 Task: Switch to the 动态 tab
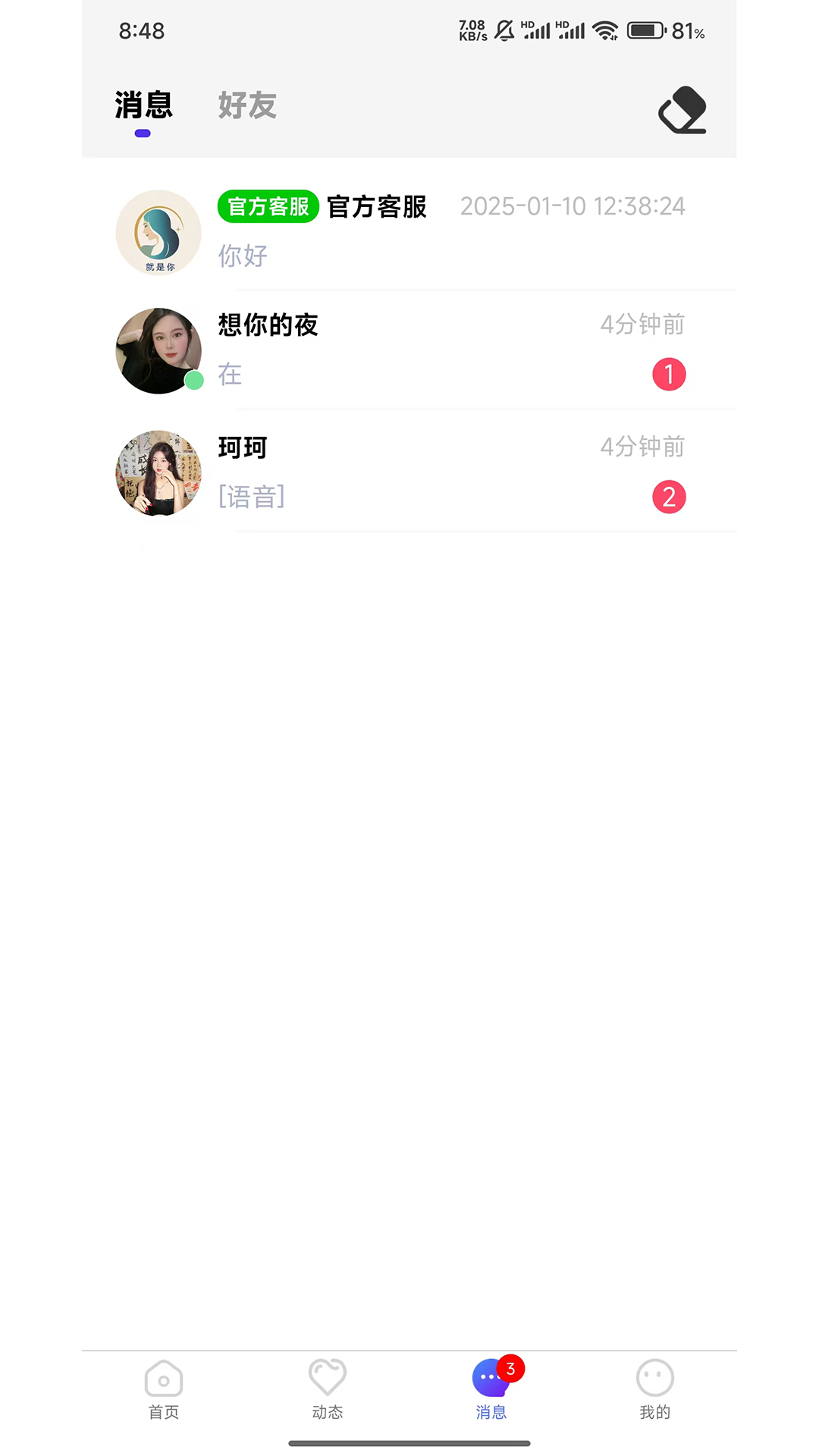(328, 1389)
